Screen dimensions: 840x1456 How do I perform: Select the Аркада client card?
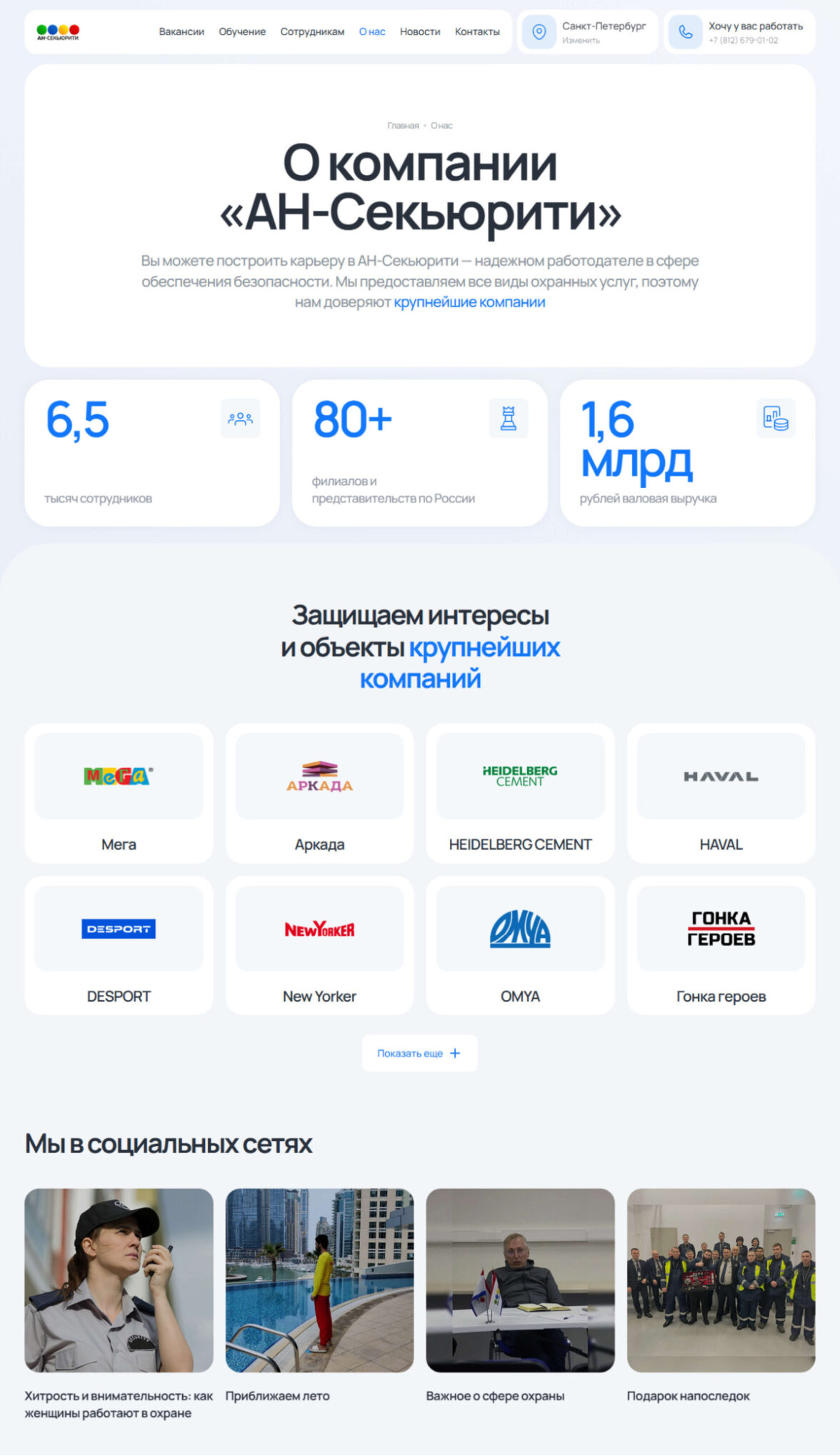(319, 793)
